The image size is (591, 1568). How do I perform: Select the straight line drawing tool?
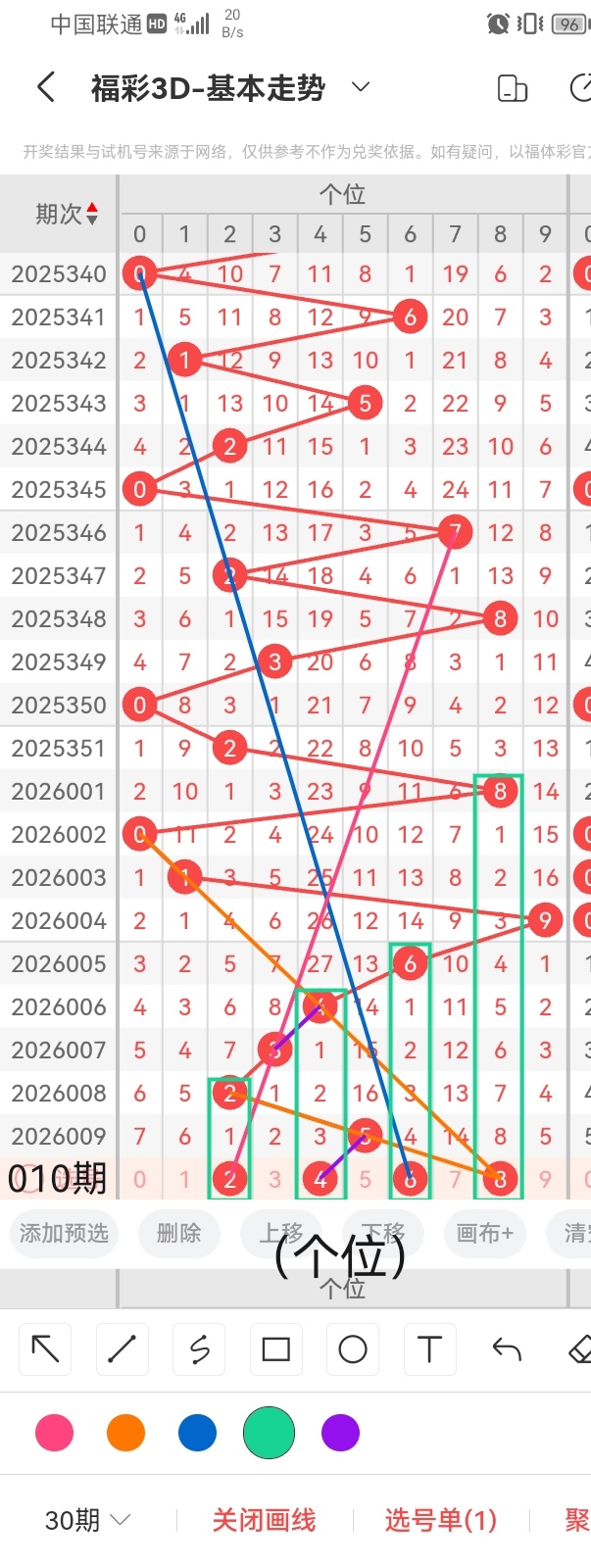point(123,1349)
